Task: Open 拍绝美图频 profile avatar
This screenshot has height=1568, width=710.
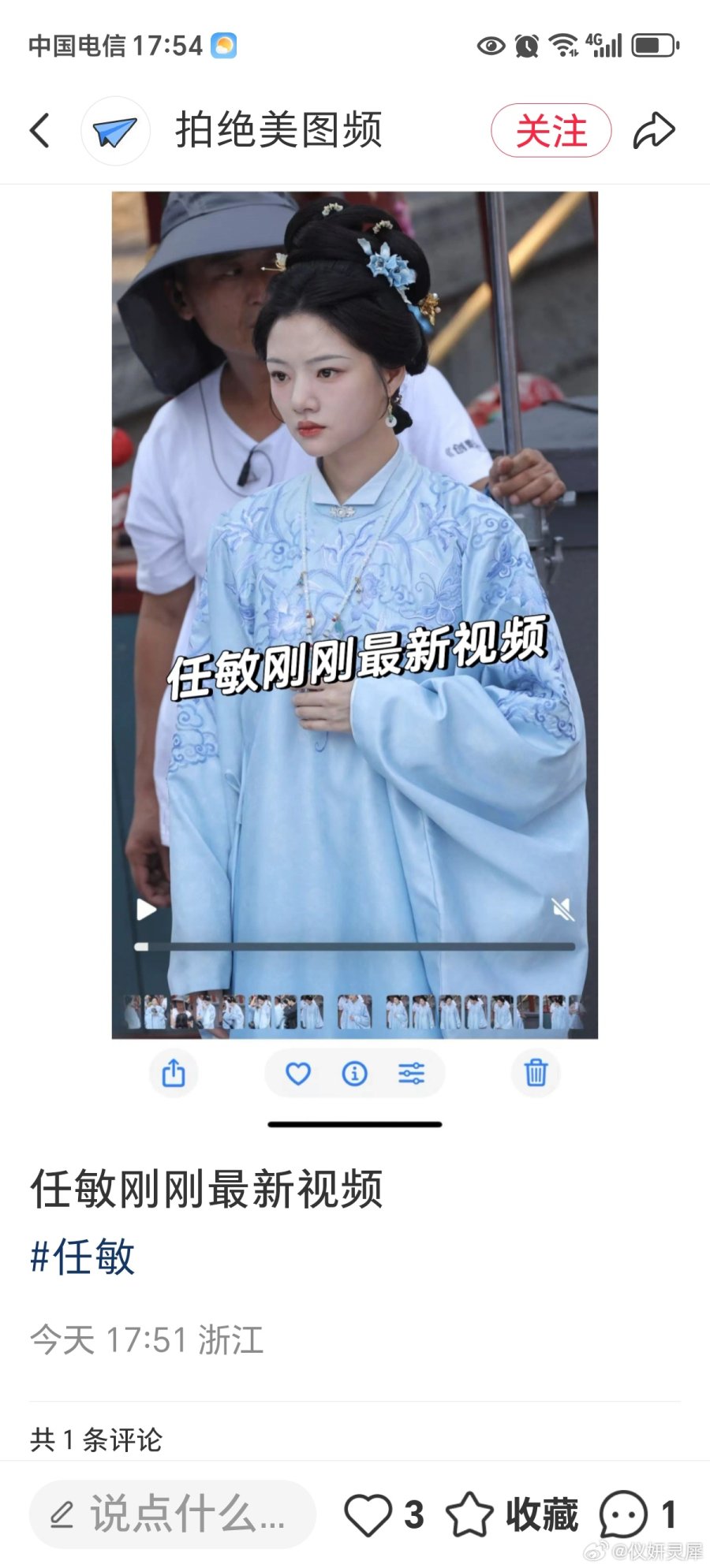Action: [x=115, y=132]
